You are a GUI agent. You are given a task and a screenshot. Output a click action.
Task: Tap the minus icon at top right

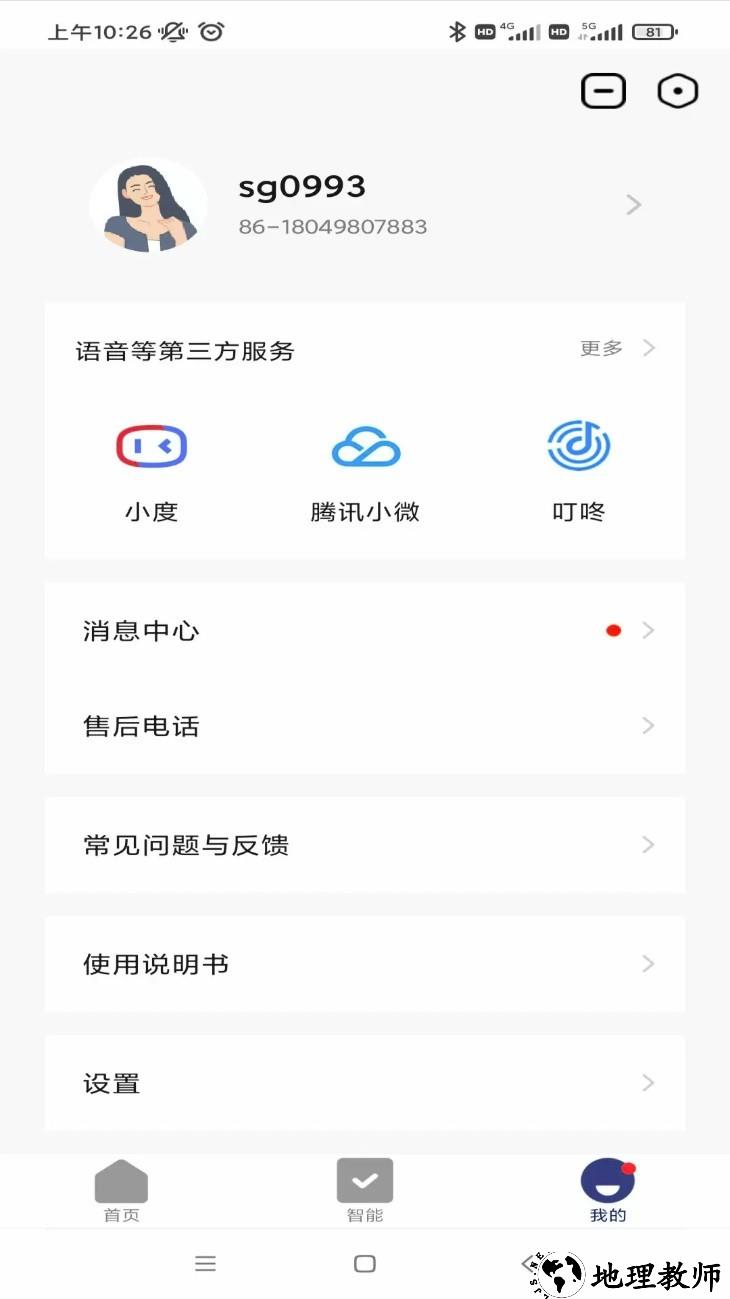click(x=603, y=90)
